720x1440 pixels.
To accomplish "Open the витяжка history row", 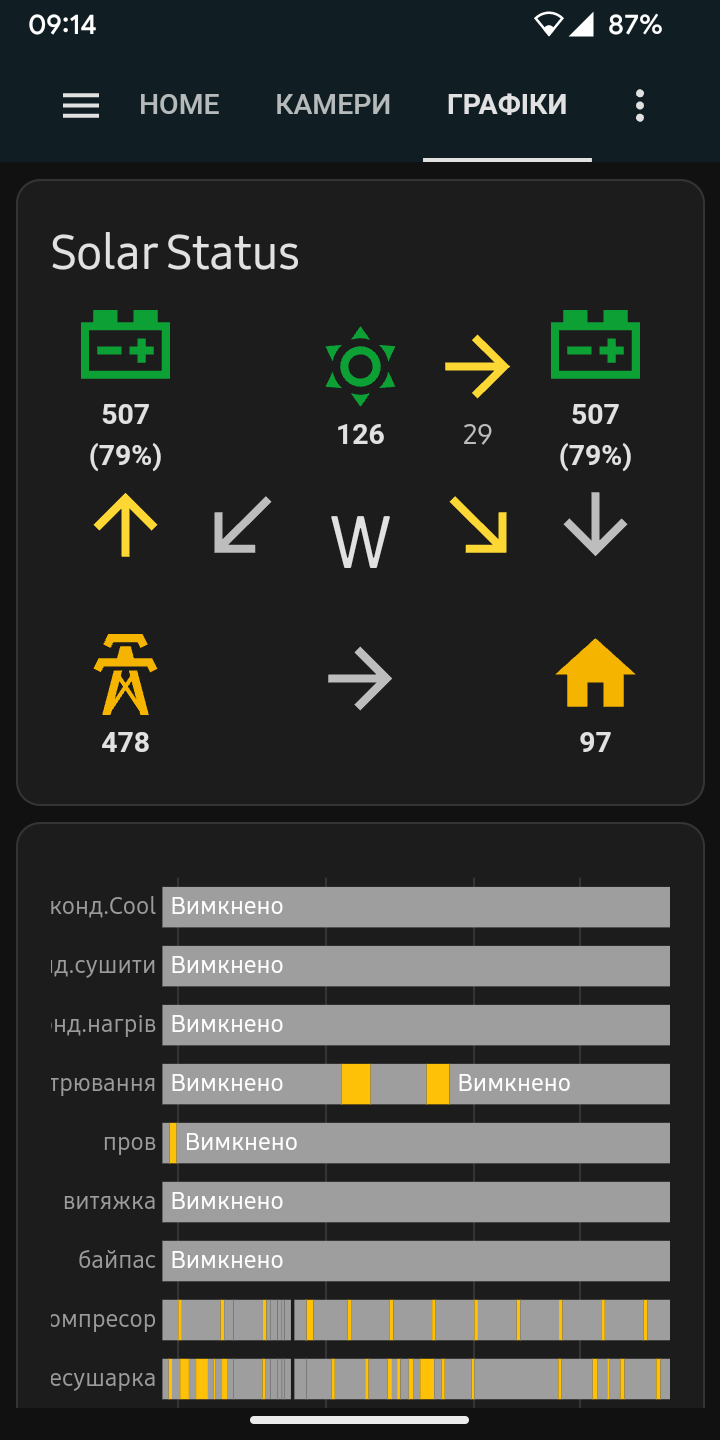I will click(x=360, y=1201).
